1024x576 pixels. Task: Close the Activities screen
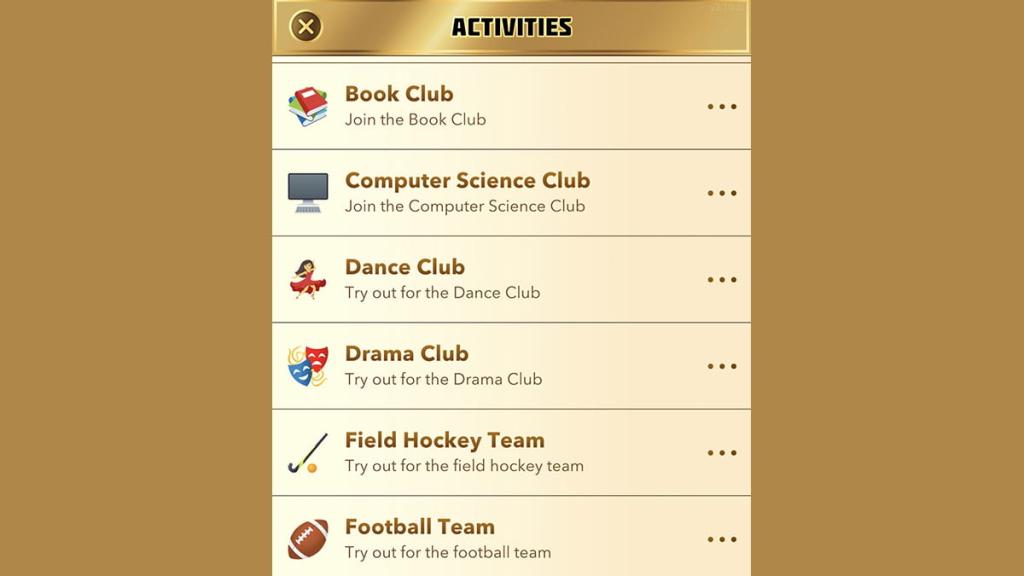(x=306, y=27)
